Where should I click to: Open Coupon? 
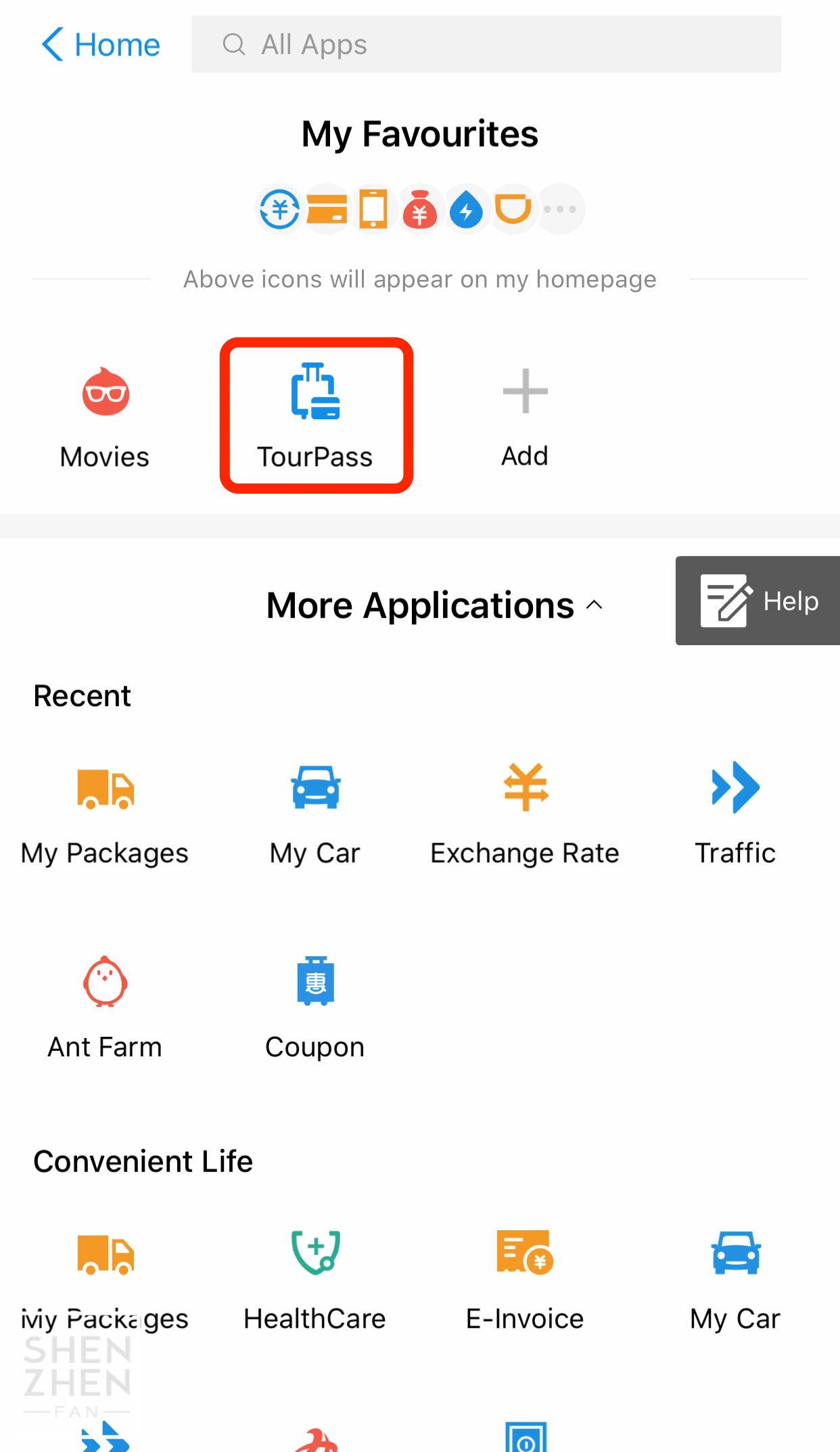(x=315, y=1008)
